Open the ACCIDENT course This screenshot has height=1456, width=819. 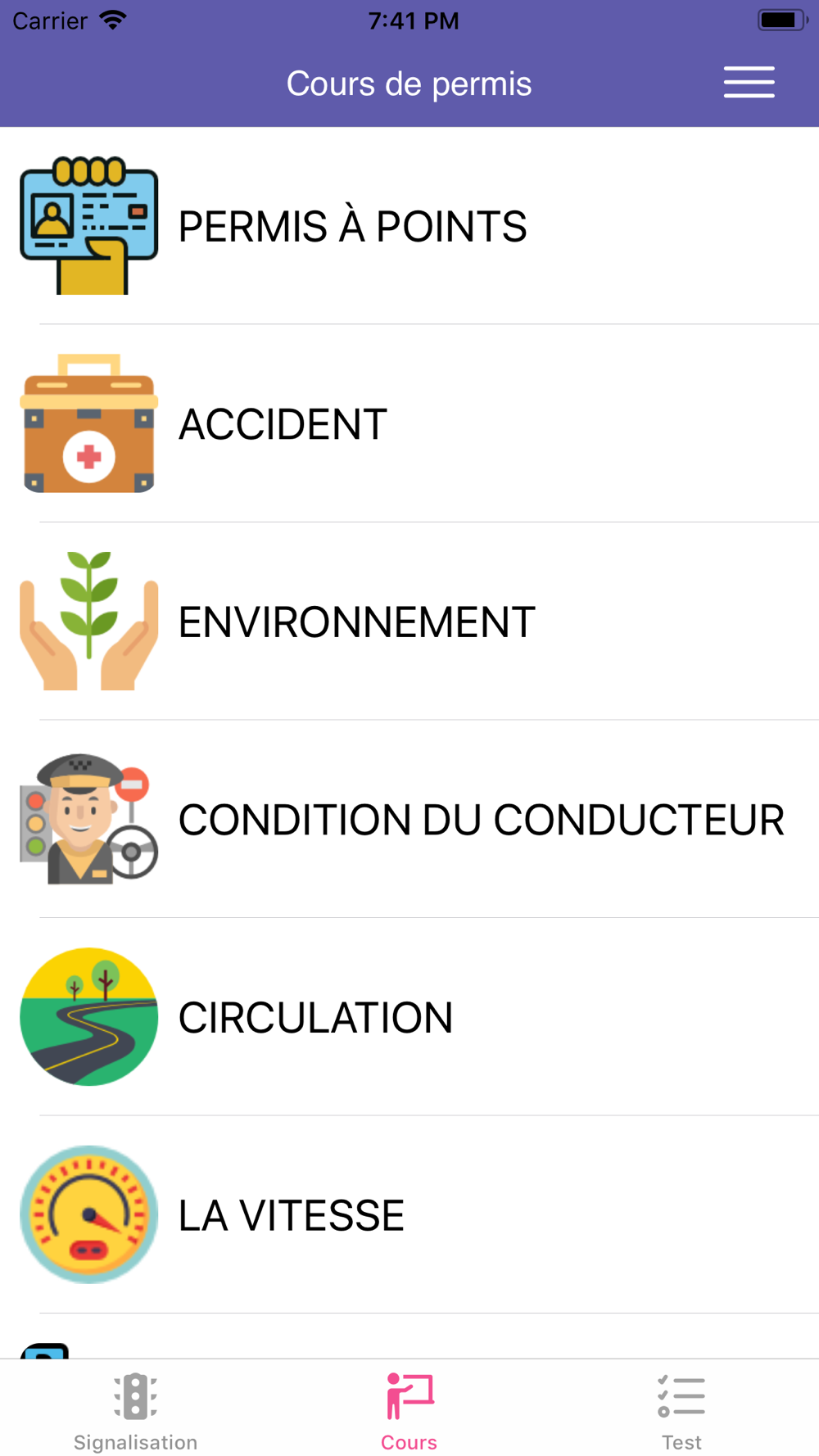(x=409, y=423)
